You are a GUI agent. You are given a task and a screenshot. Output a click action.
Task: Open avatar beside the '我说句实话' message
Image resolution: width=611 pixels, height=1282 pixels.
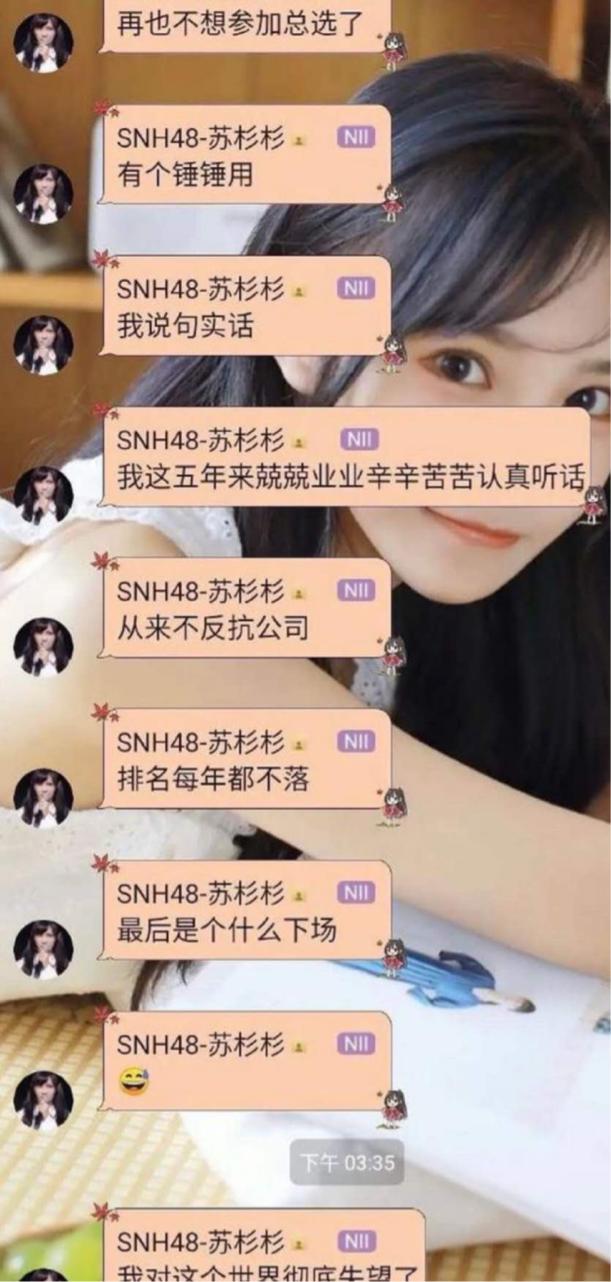pyautogui.click(x=43, y=344)
